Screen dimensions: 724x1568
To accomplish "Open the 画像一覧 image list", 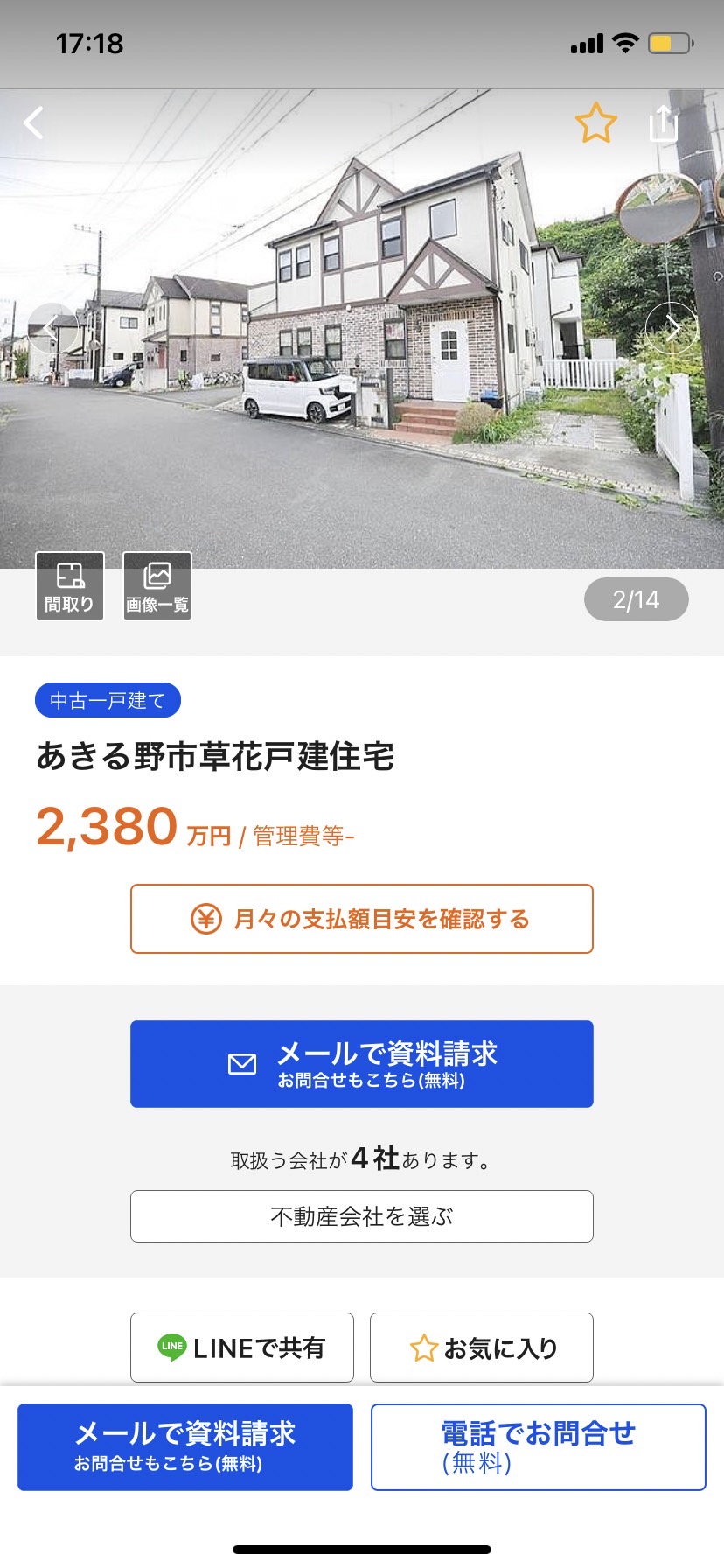I will (157, 586).
